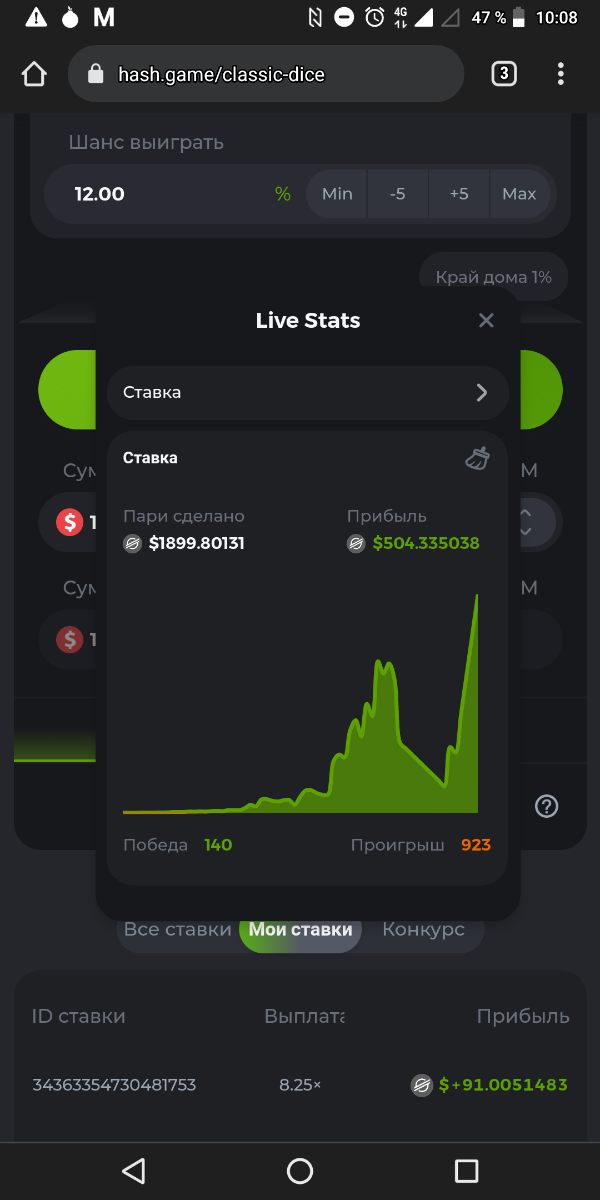The height and width of the screenshot is (1200, 600).
Task: Close the Live Stats dialog
Action: 486,320
